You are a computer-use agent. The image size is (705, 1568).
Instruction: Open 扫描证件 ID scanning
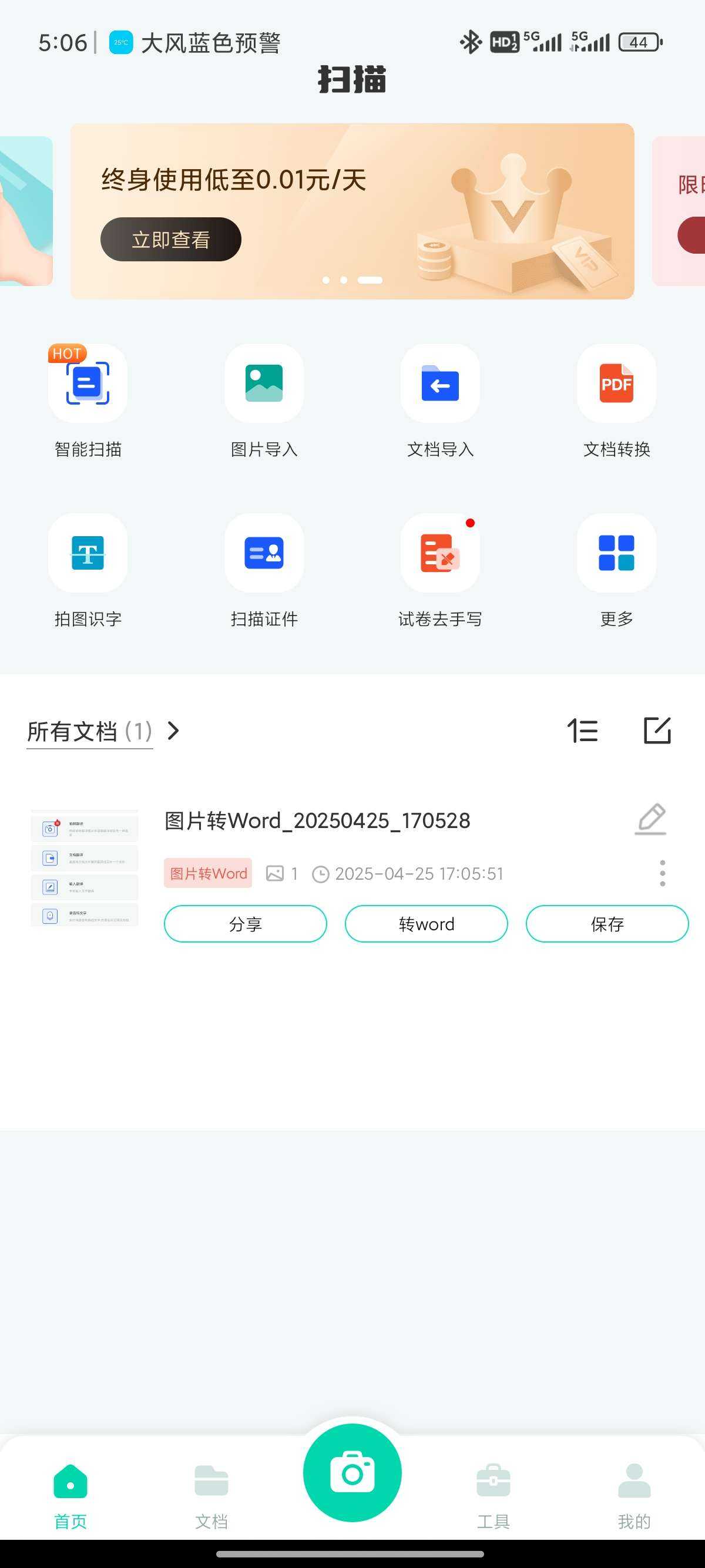[x=264, y=553]
